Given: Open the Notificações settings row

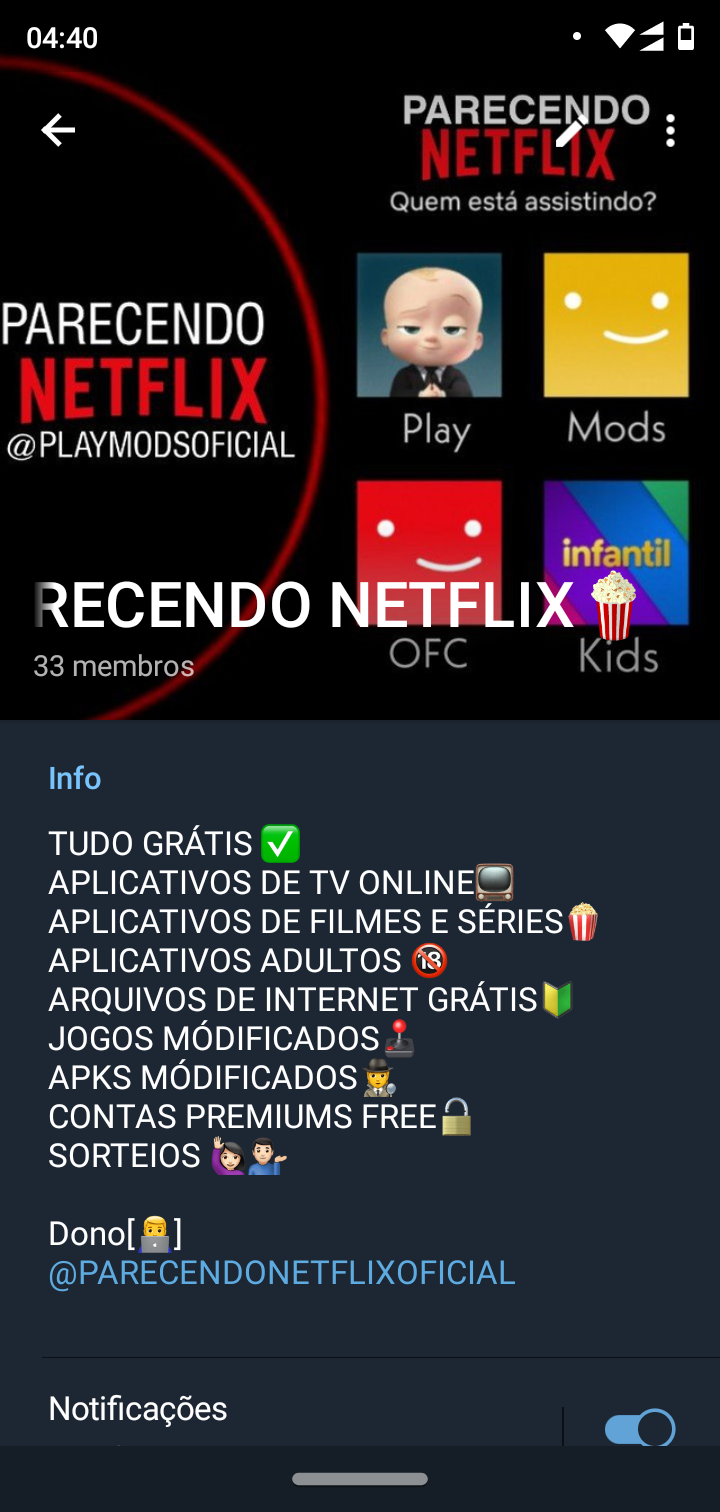Looking at the screenshot, I should [300, 1408].
